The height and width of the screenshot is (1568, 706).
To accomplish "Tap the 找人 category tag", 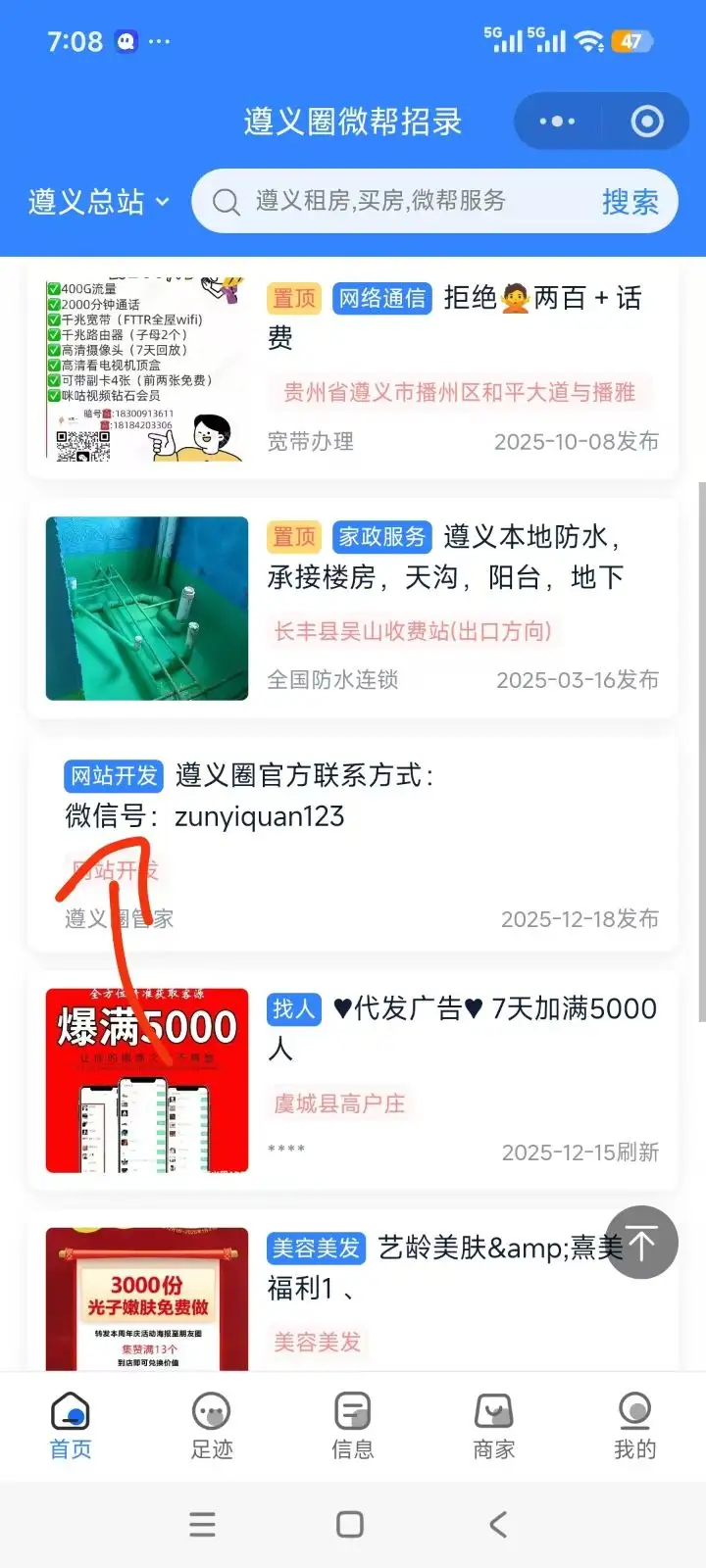I will [x=293, y=1008].
